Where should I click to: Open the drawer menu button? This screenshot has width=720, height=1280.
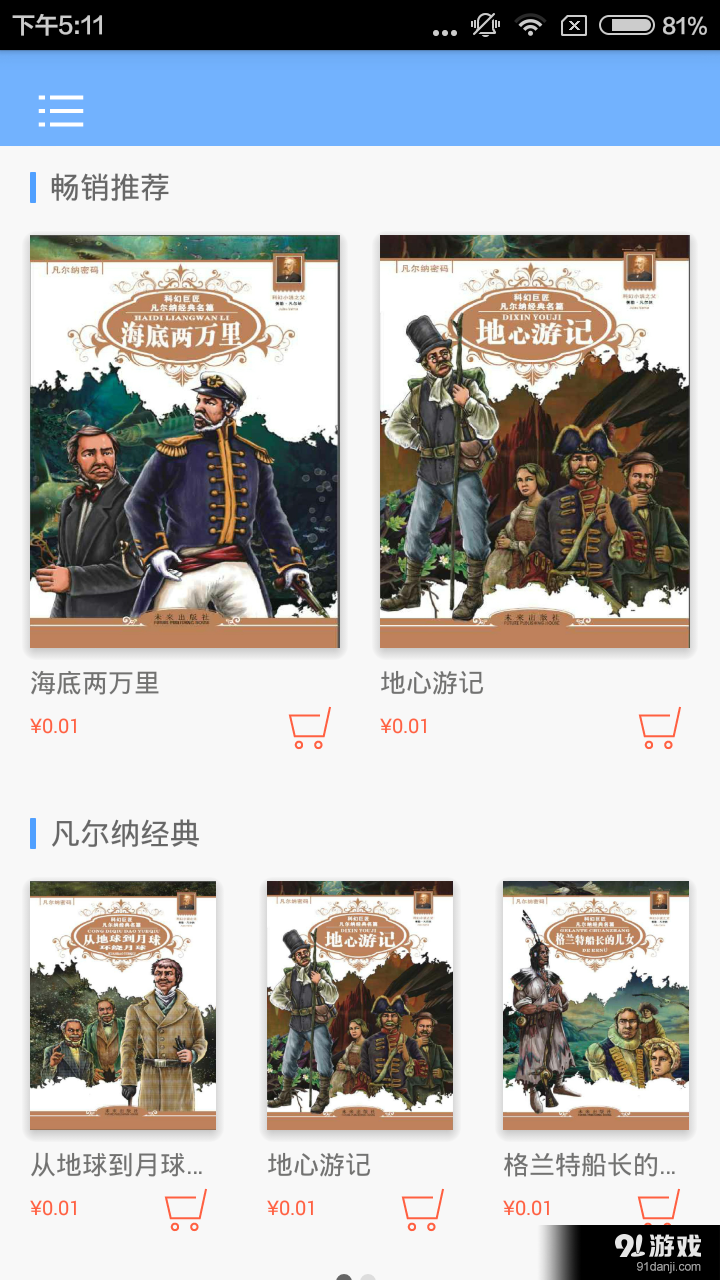pyautogui.click(x=61, y=110)
